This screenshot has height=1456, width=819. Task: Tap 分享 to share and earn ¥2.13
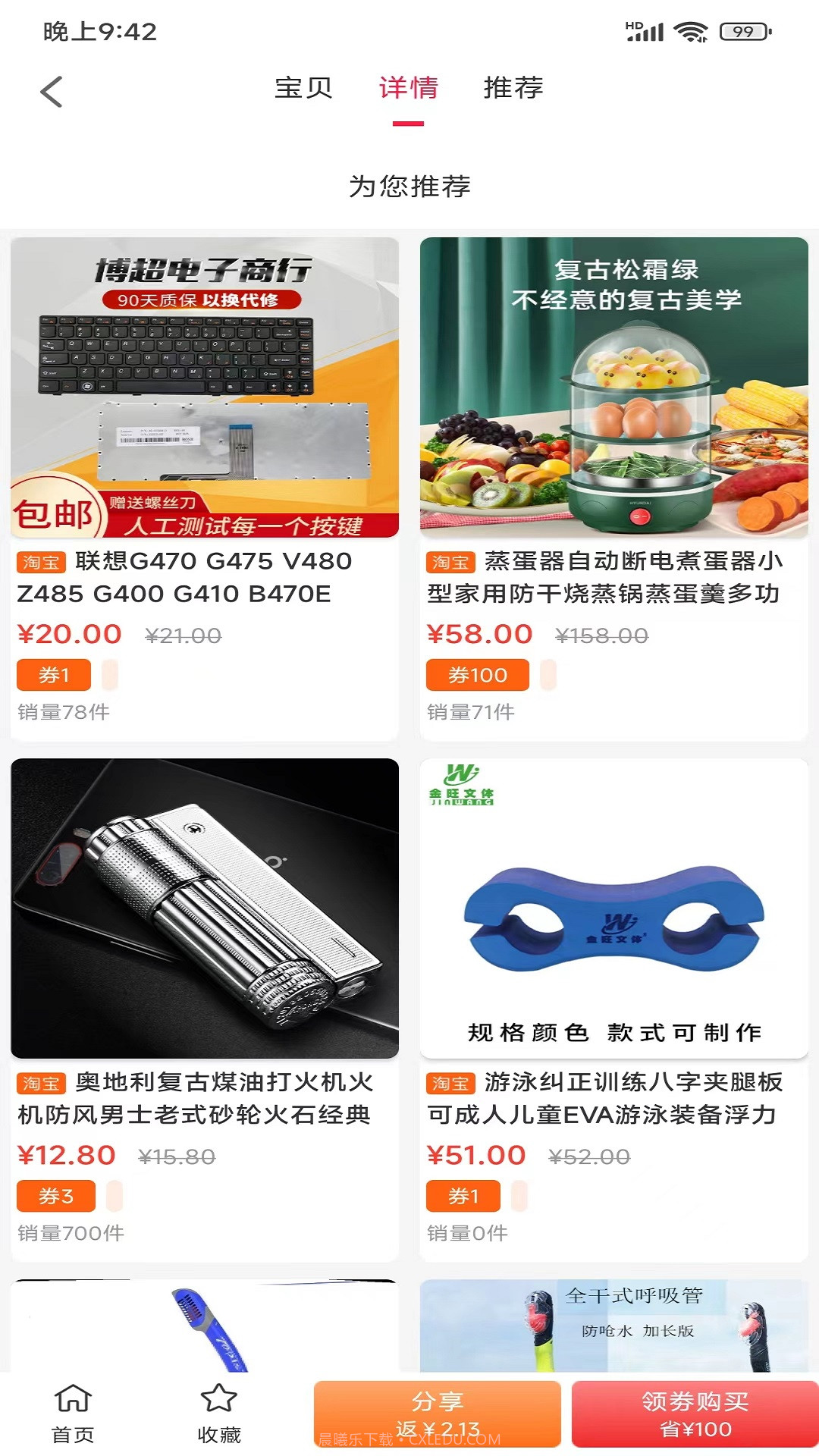click(438, 1414)
